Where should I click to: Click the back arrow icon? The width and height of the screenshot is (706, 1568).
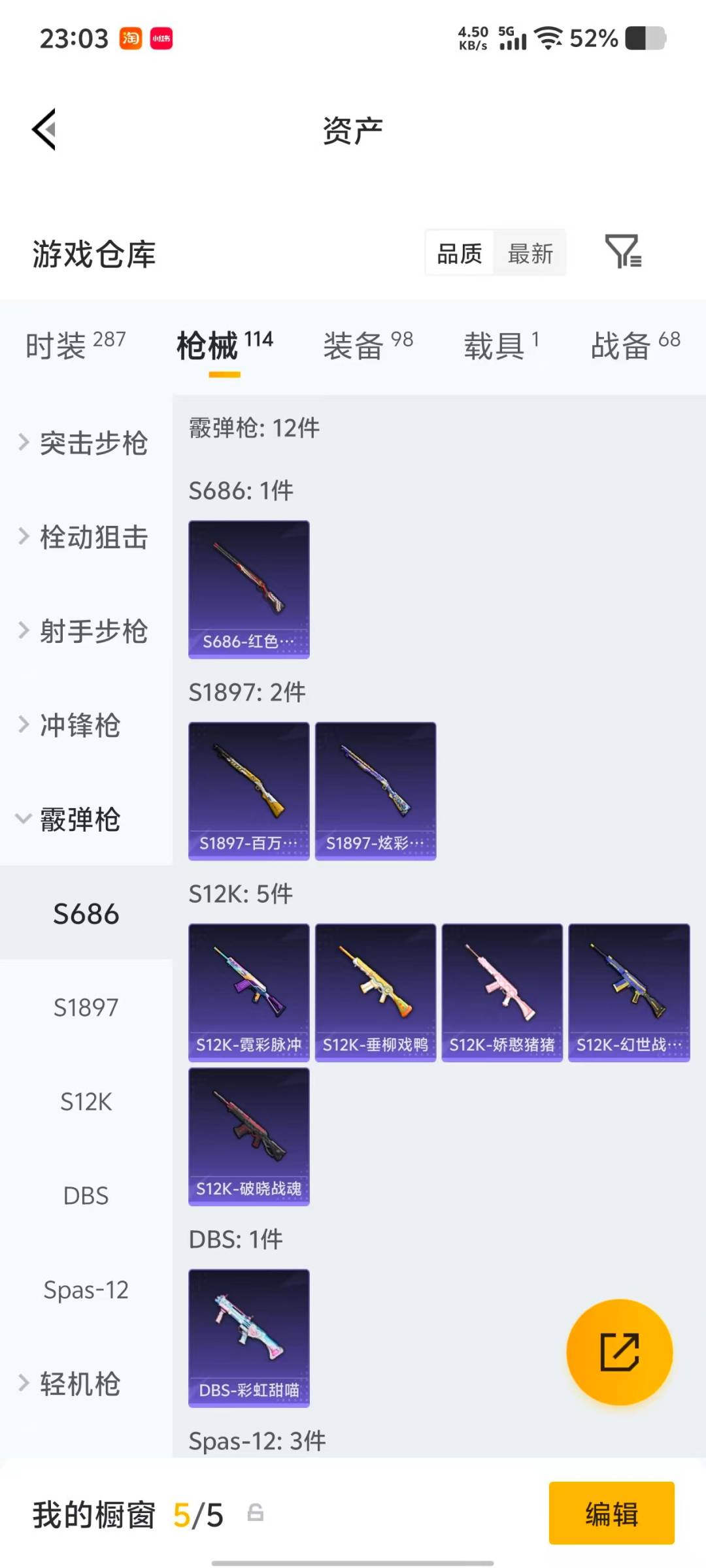coord(44,129)
